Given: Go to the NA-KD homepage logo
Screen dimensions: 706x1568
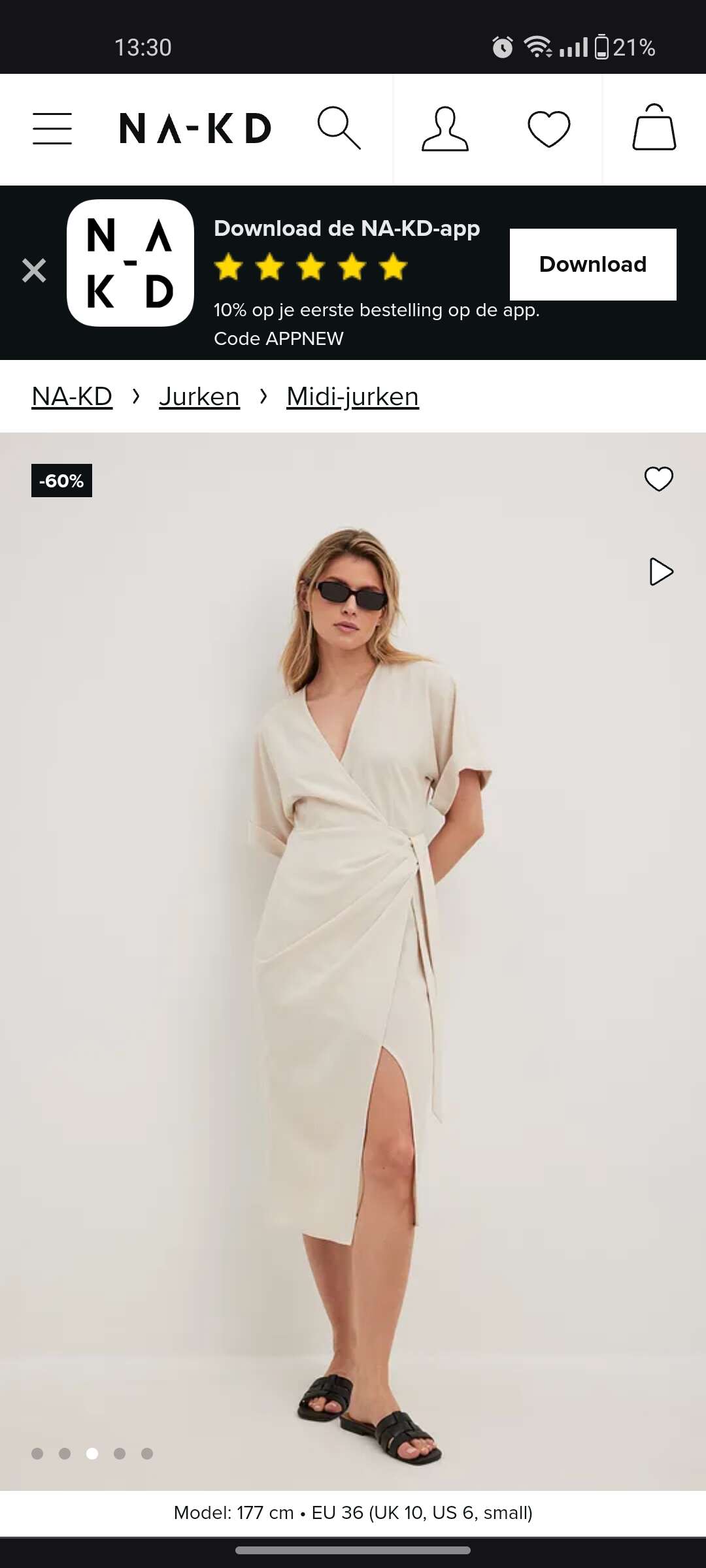Looking at the screenshot, I should [x=195, y=128].
